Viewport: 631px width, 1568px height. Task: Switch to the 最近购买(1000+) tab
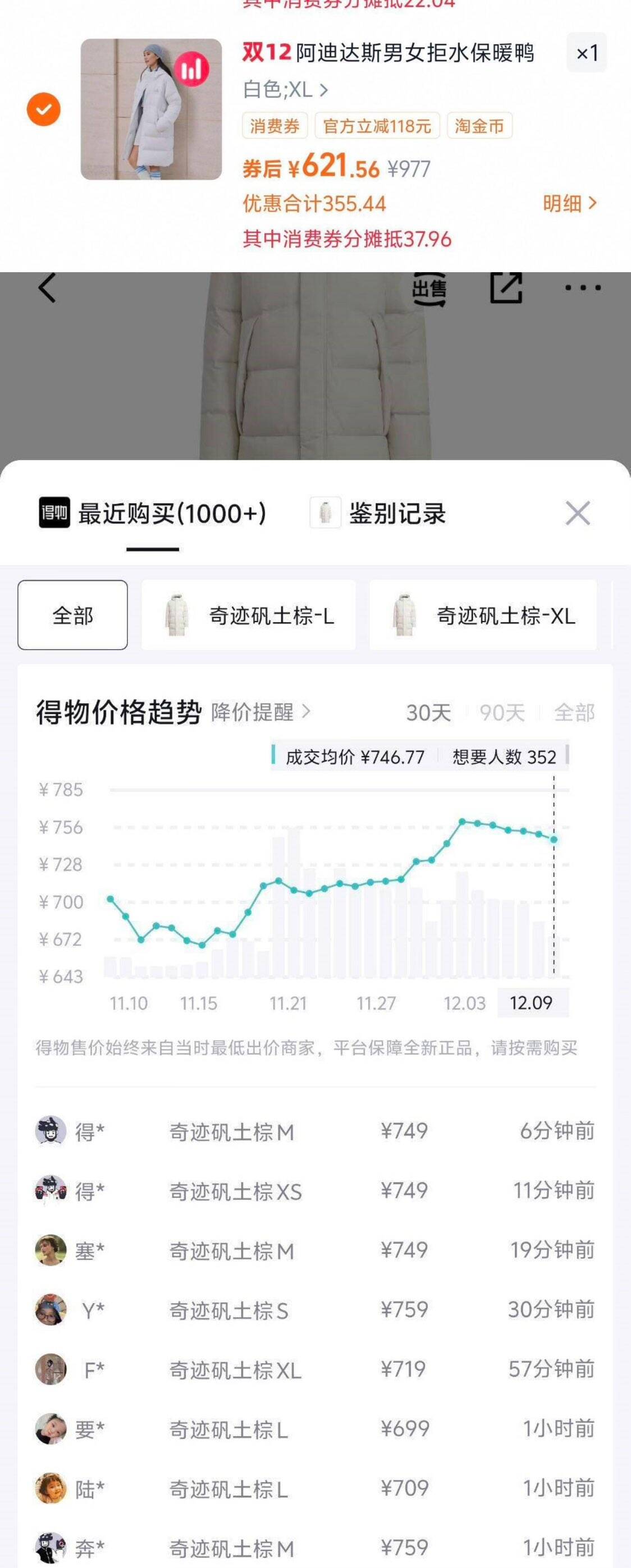point(153,514)
